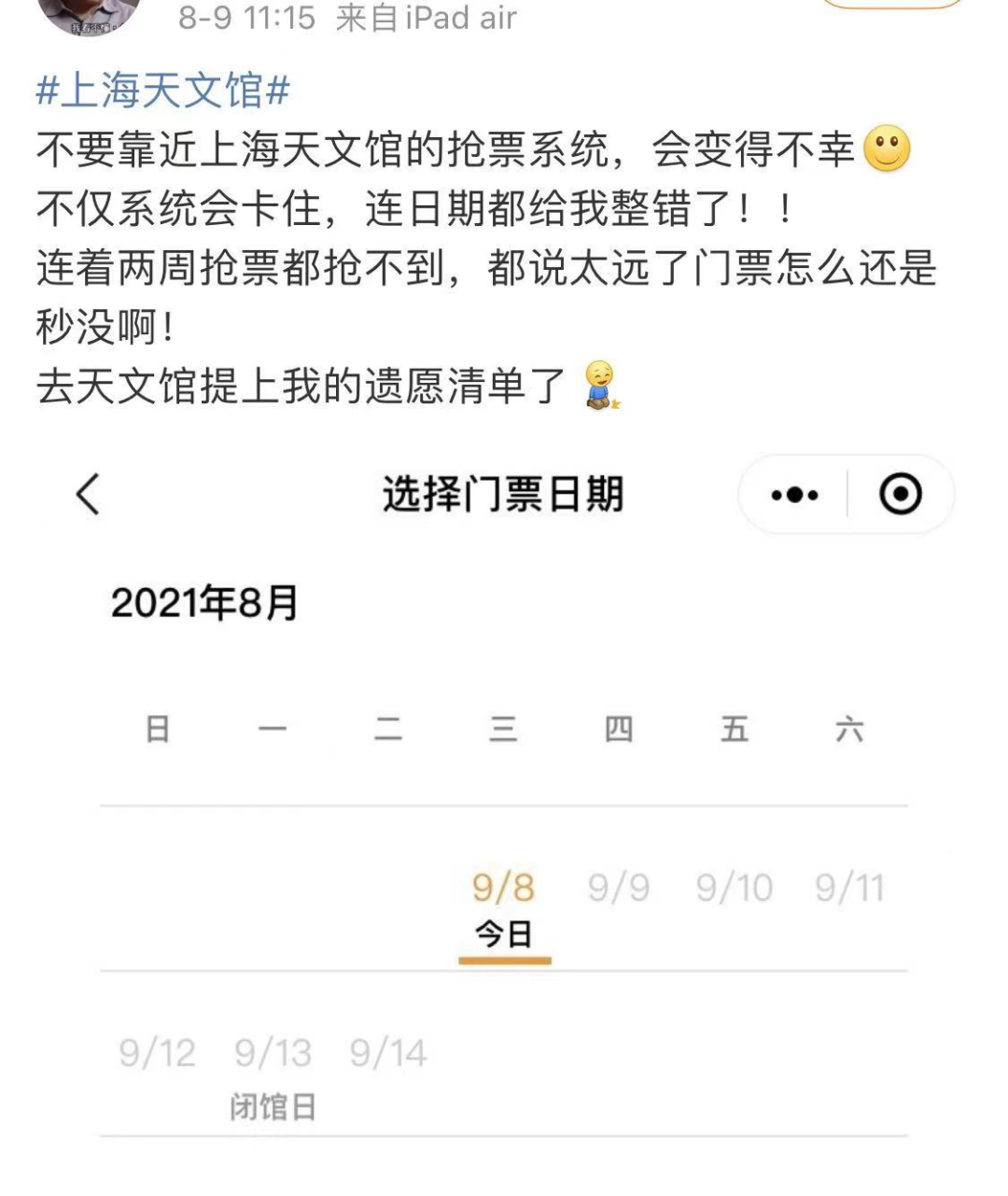
Task: Open the poster's profile avatar
Action: [x=91, y=15]
